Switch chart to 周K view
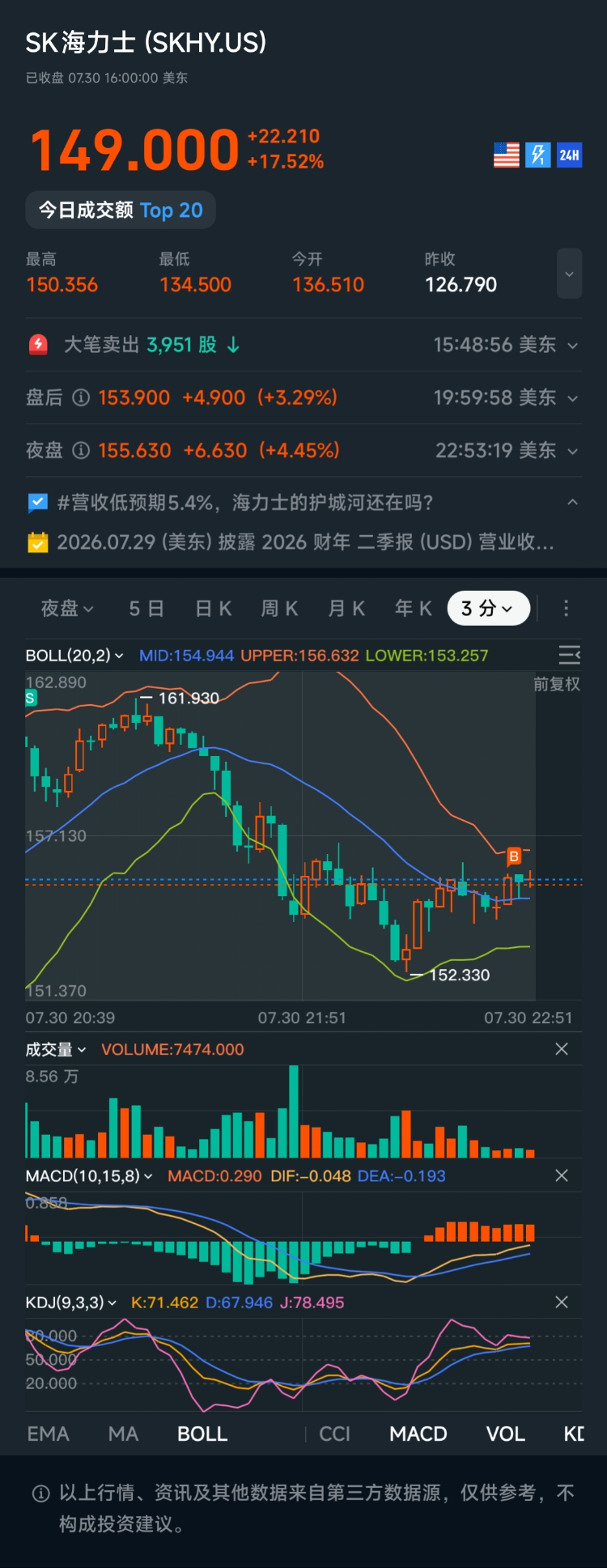This screenshot has width=607, height=1568. click(280, 609)
